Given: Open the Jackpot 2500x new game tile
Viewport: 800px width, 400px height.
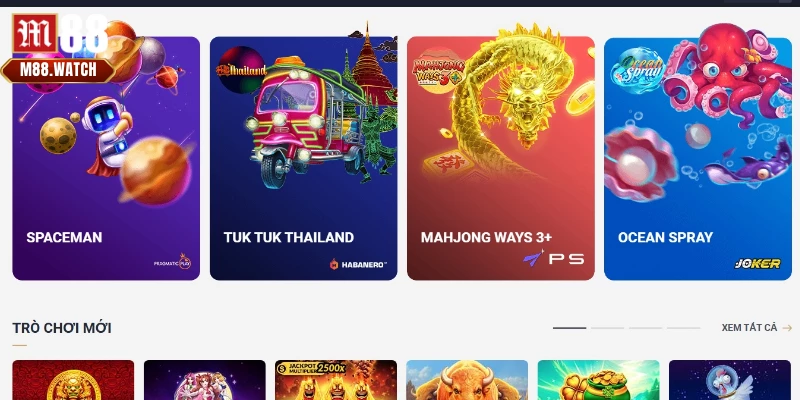Looking at the screenshot, I should click(x=336, y=382).
